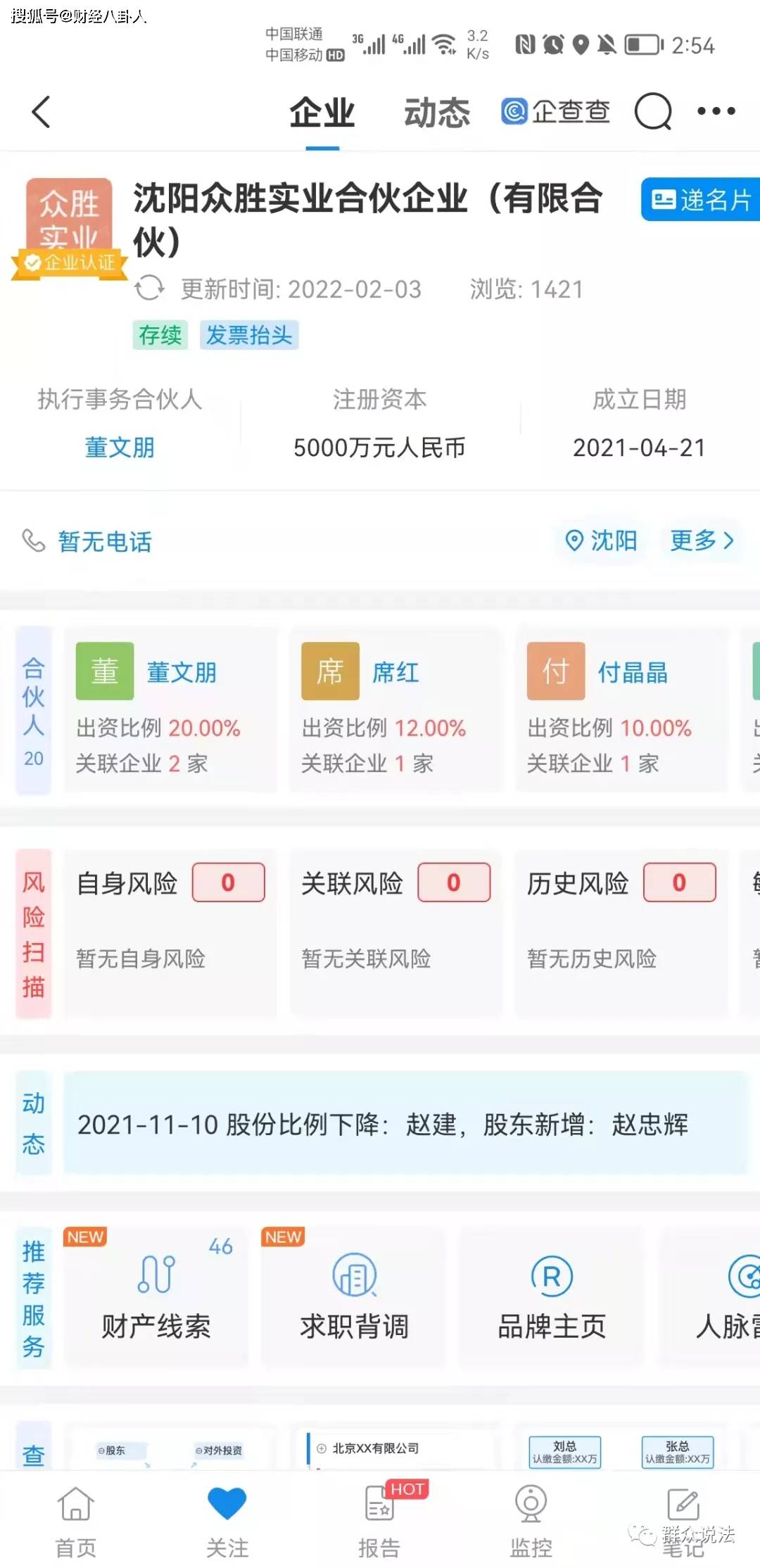Go back using the top-left arrow
Image resolution: width=760 pixels, height=1568 pixels.
click(x=42, y=112)
